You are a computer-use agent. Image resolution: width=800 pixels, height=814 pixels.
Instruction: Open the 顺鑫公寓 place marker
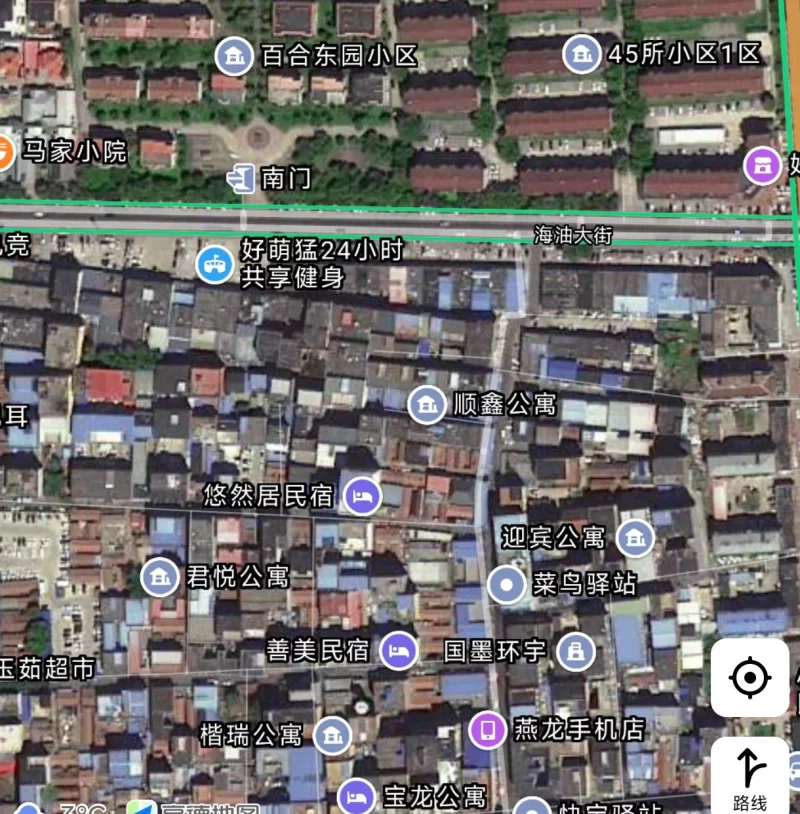tap(427, 404)
